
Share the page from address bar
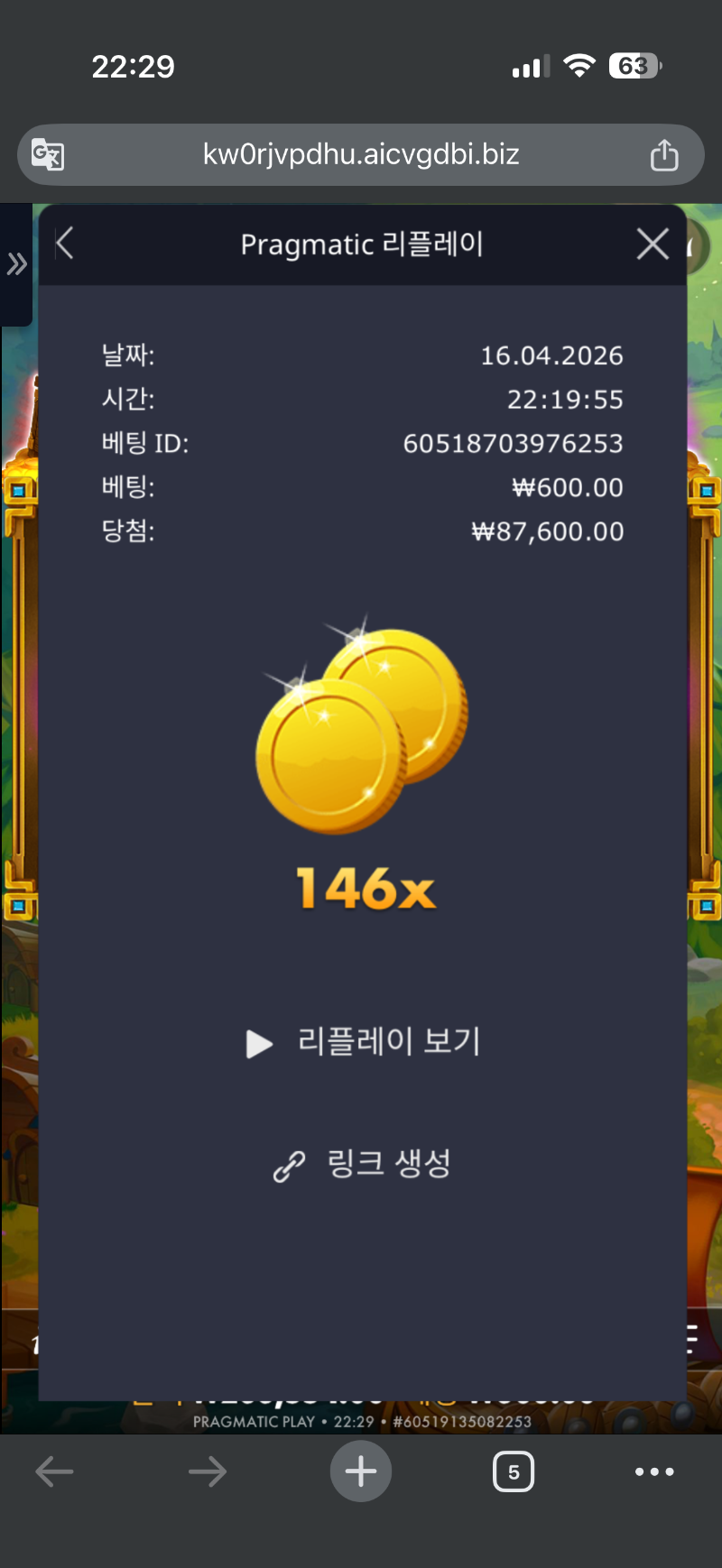coord(664,154)
